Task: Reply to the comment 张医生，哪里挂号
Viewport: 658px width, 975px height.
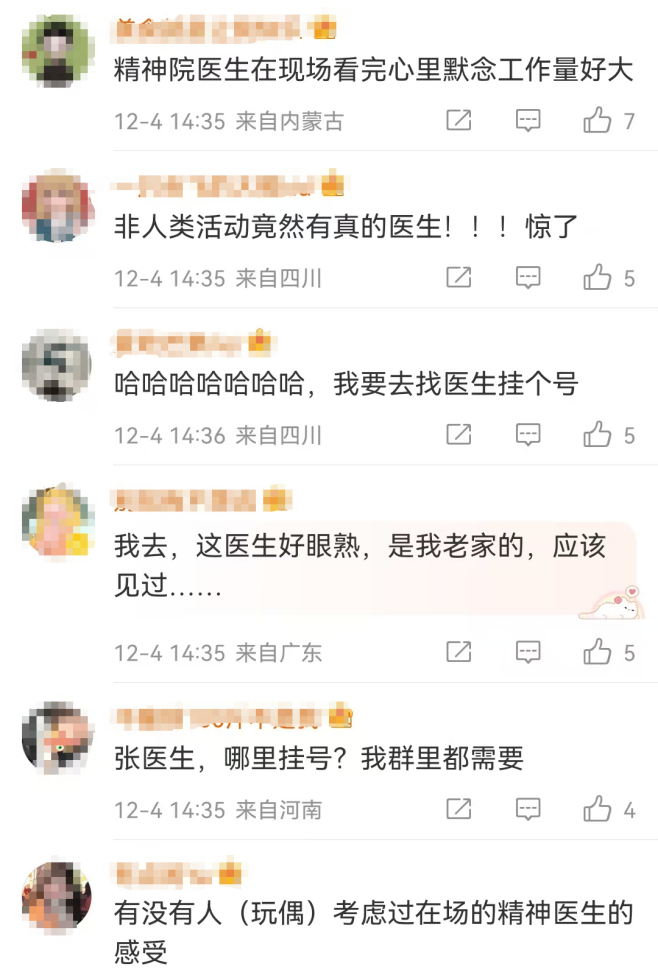Action: (x=528, y=809)
